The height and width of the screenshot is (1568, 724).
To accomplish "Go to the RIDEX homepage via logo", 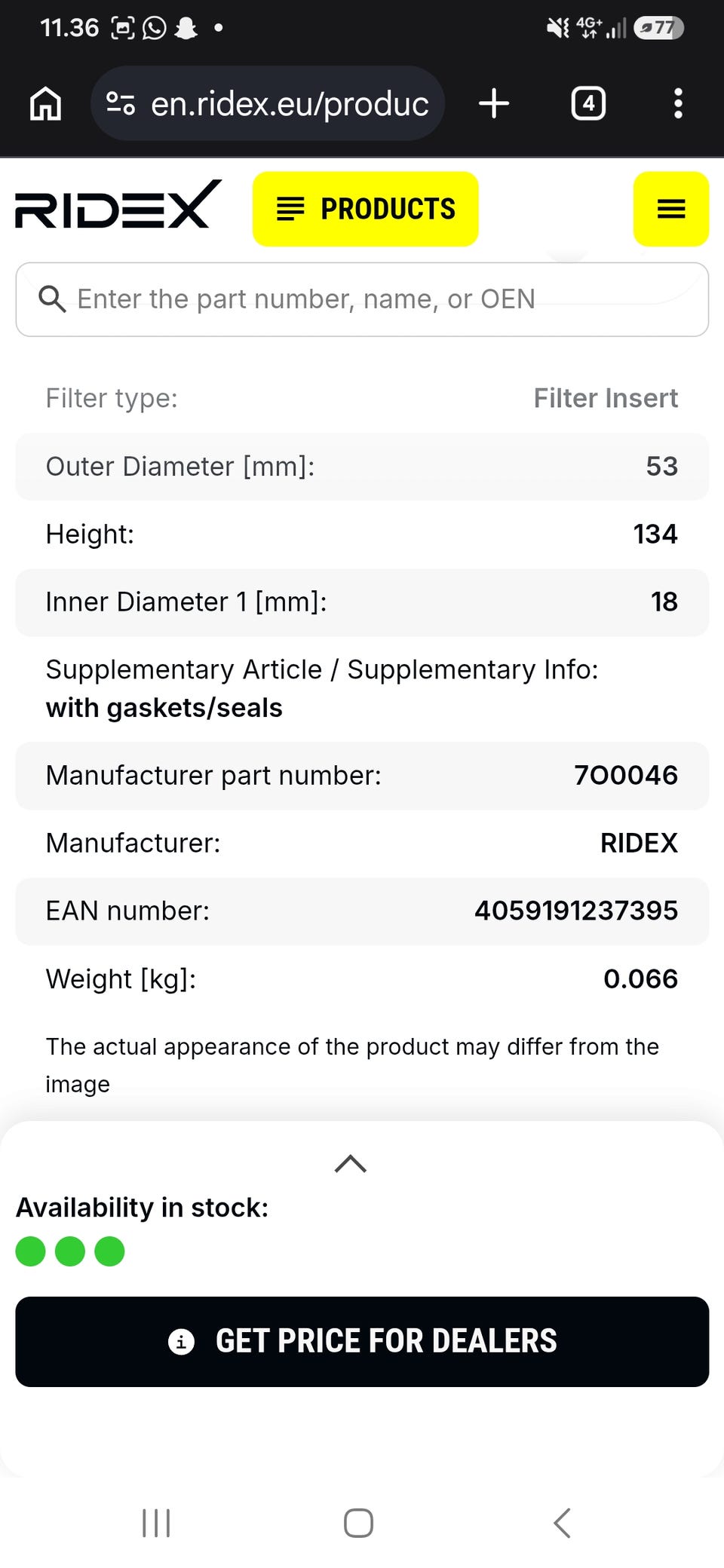I will (118, 204).
